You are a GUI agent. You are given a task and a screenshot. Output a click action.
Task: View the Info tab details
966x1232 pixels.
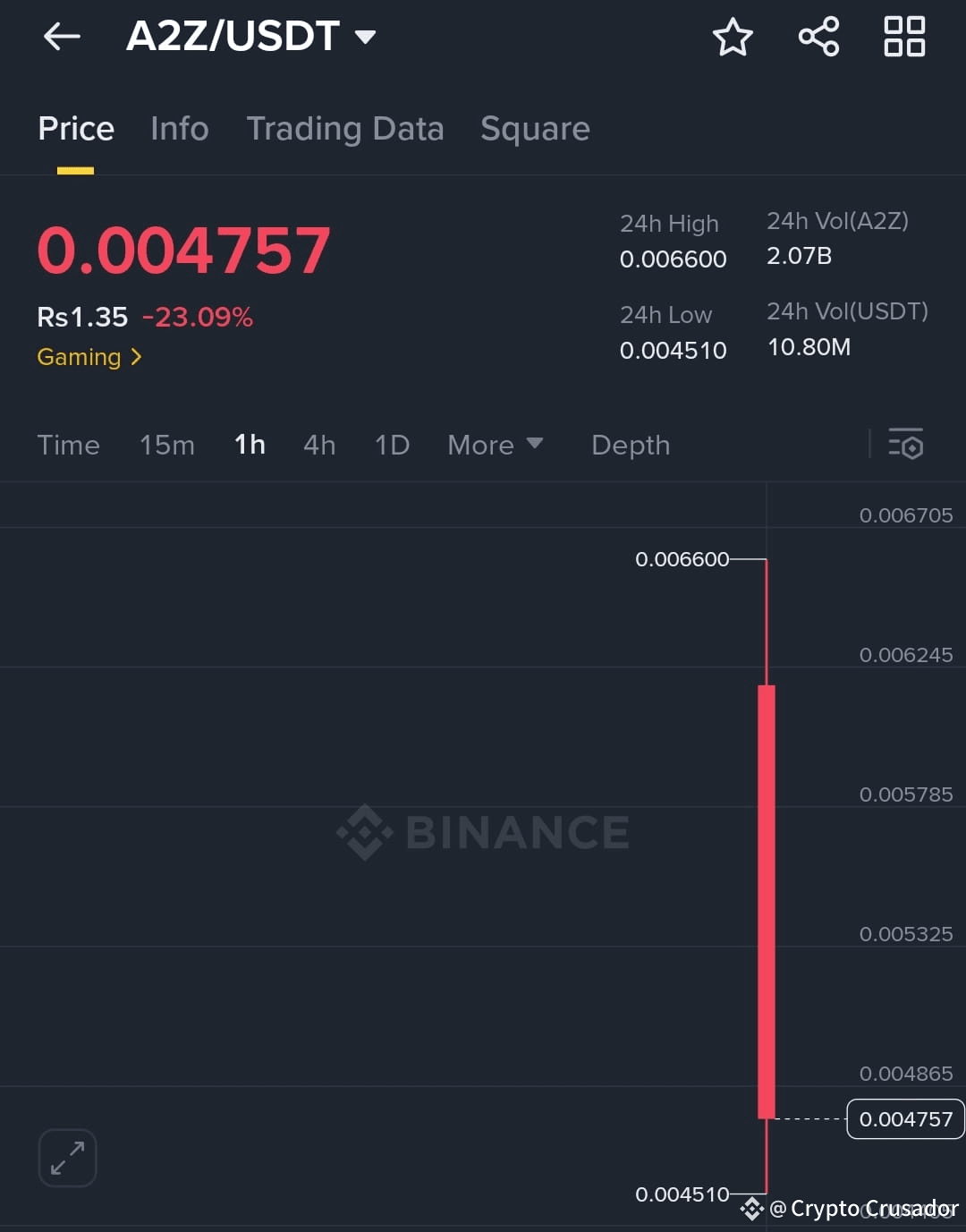pyautogui.click(x=179, y=129)
